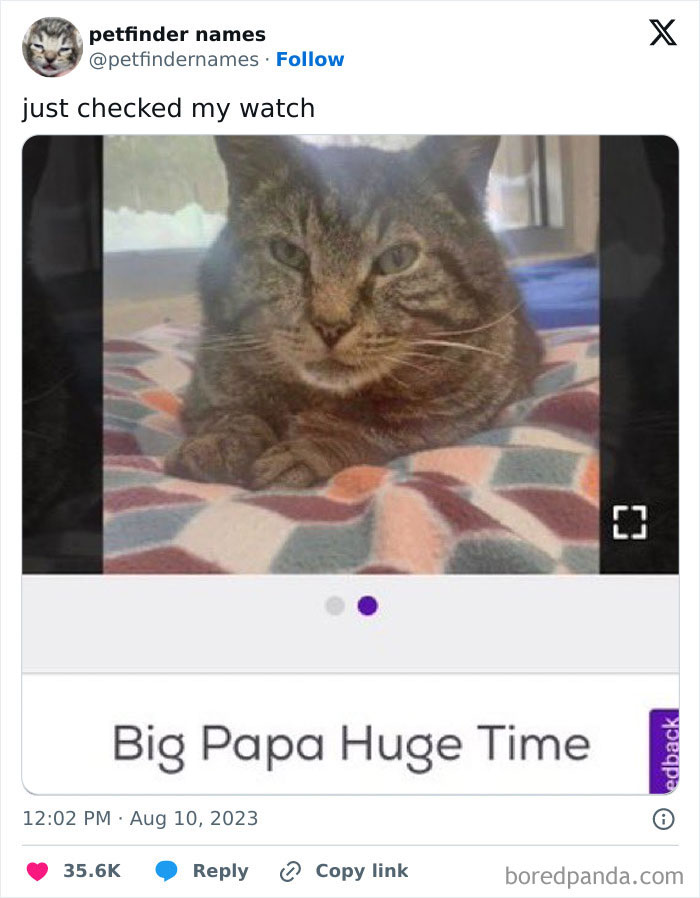Reply to this tweet
The height and width of the screenshot is (898, 700).
click(x=202, y=871)
